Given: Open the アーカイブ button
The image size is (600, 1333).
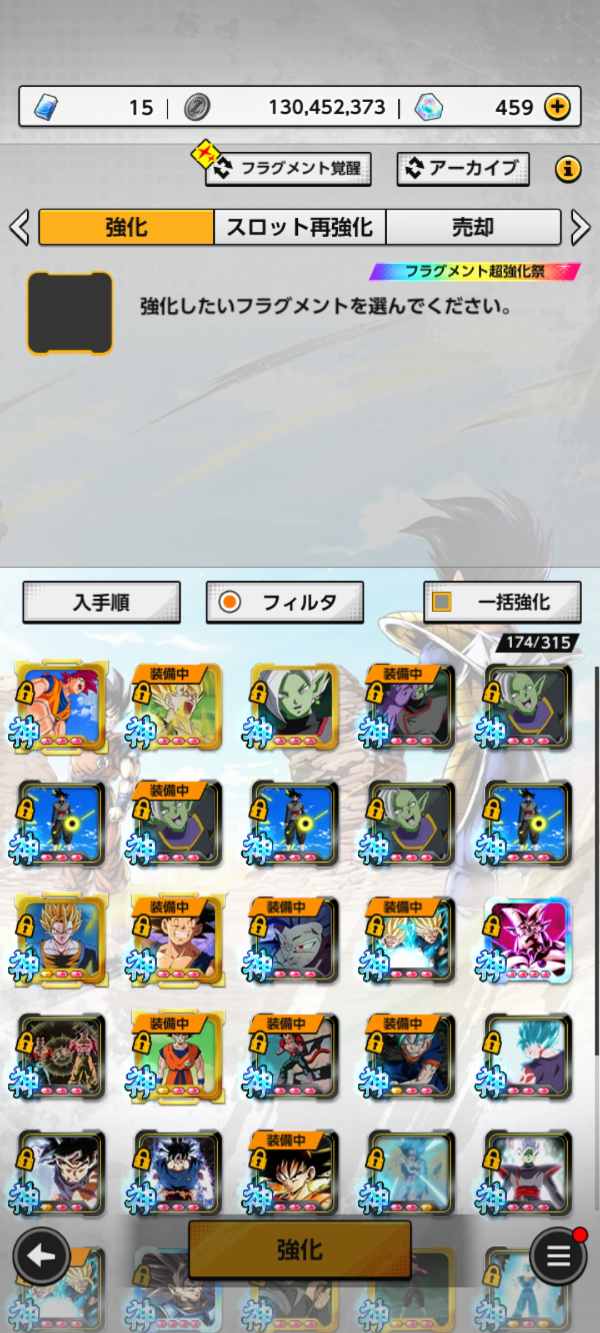Looking at the screenshot, I should pos(463,168).
